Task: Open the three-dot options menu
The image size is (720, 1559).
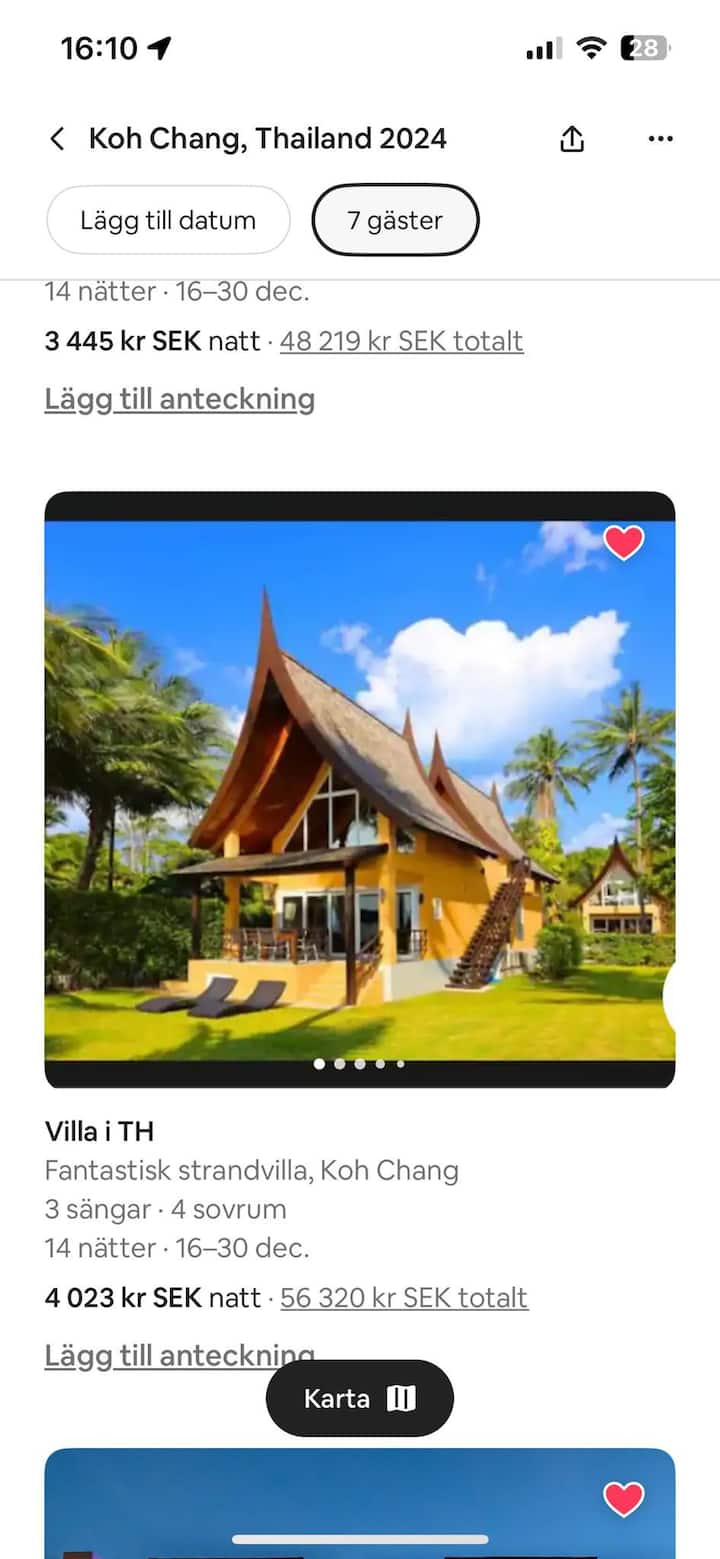Action: click(x=660, y=139)
